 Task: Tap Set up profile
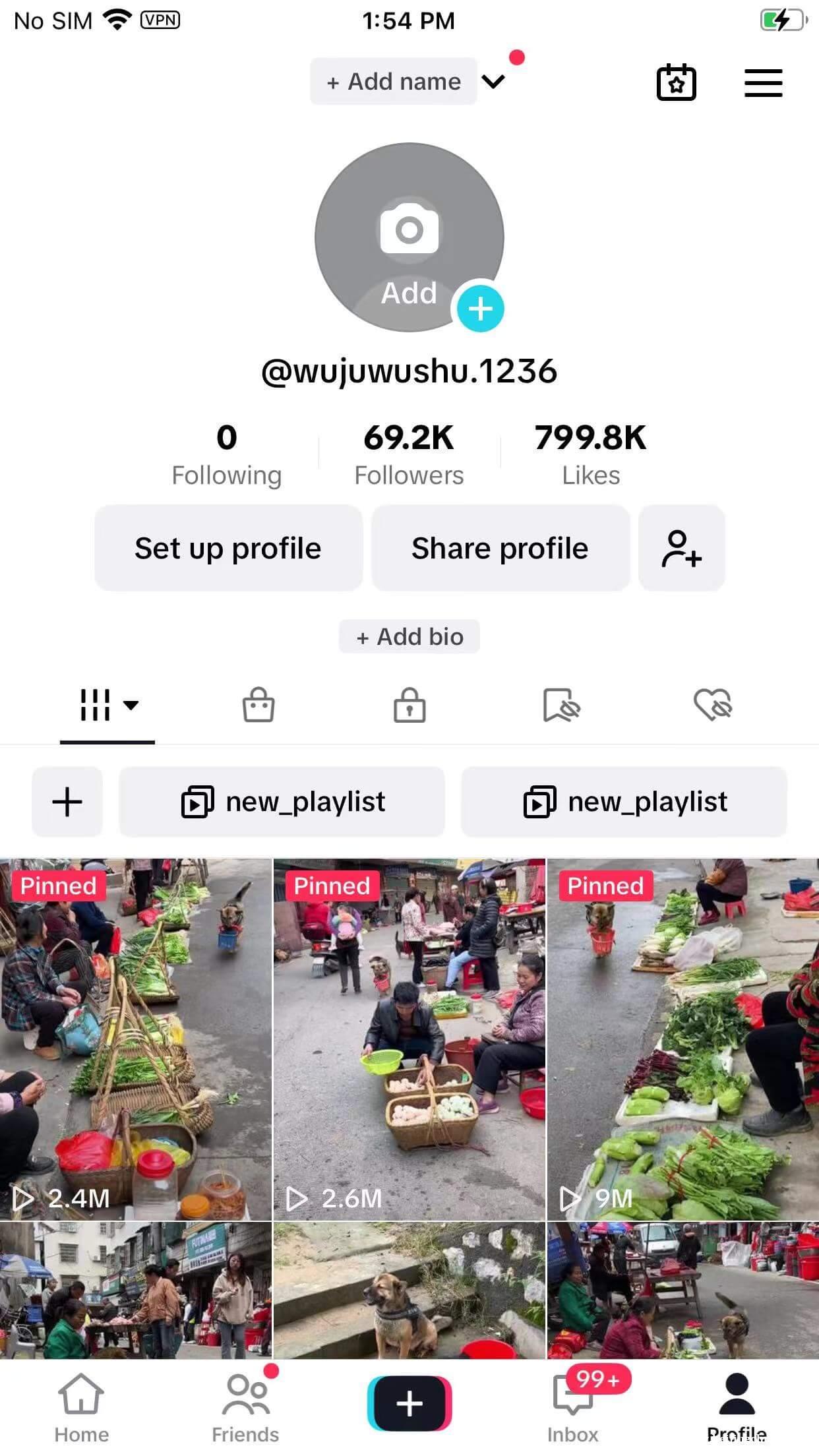click(x=228, y=548)
